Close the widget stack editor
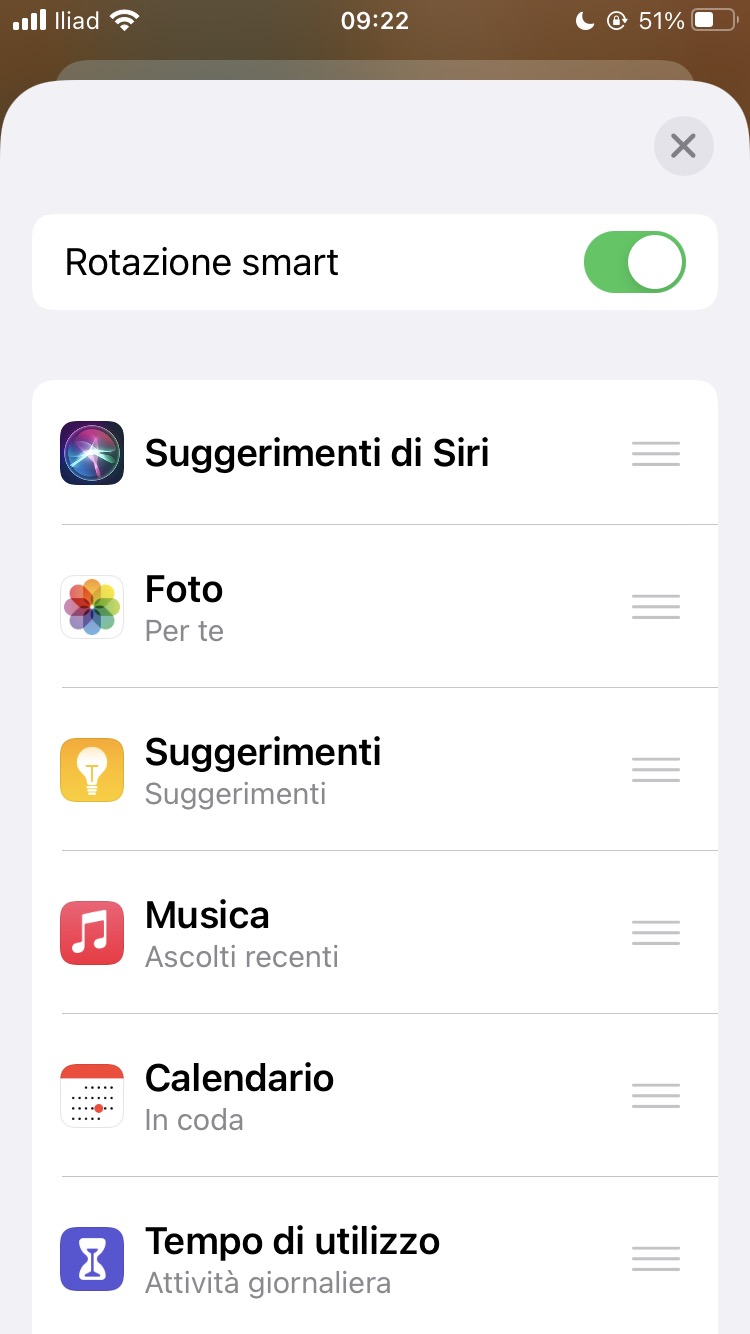The image size is (750, 1334). tap(683, 147)
